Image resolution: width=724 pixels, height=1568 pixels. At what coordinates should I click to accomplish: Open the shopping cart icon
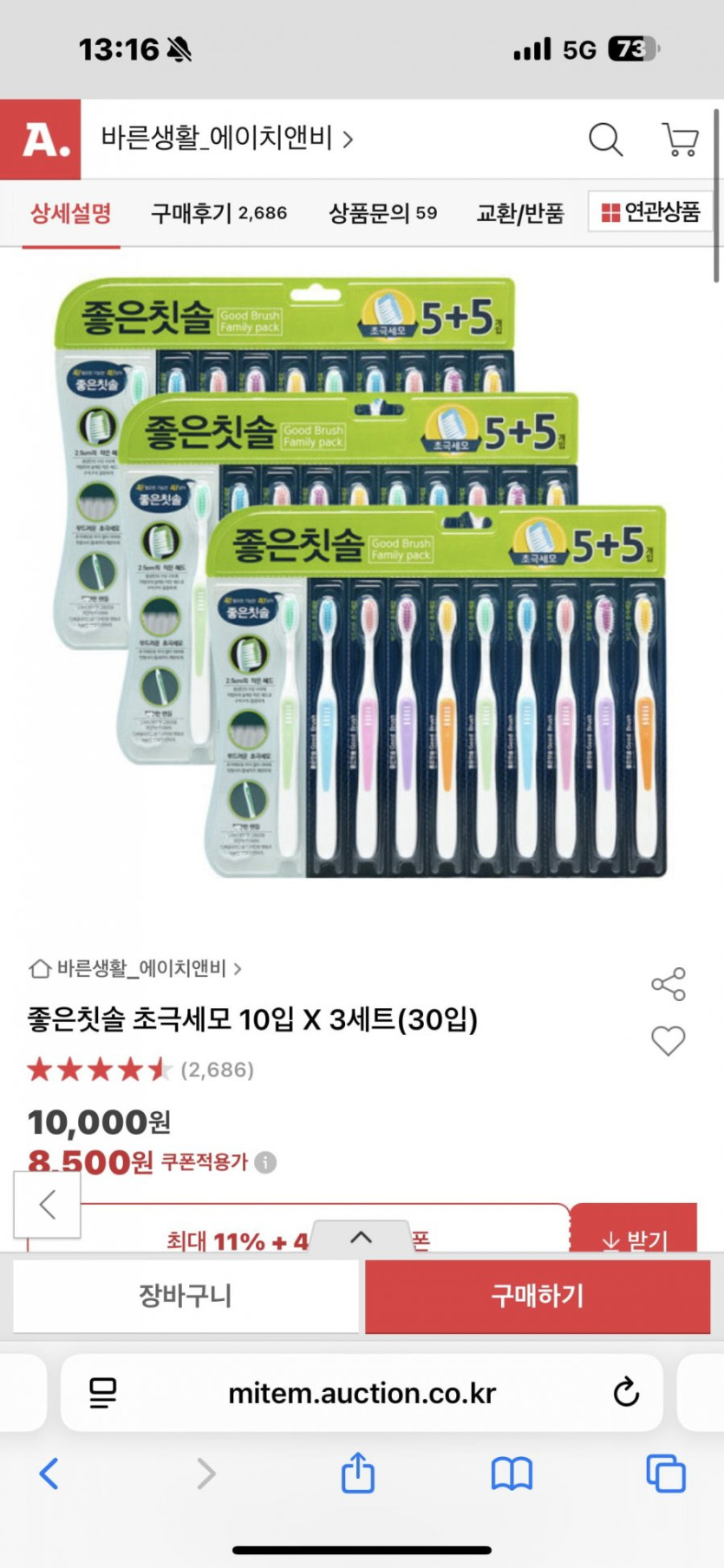(681, 139)
